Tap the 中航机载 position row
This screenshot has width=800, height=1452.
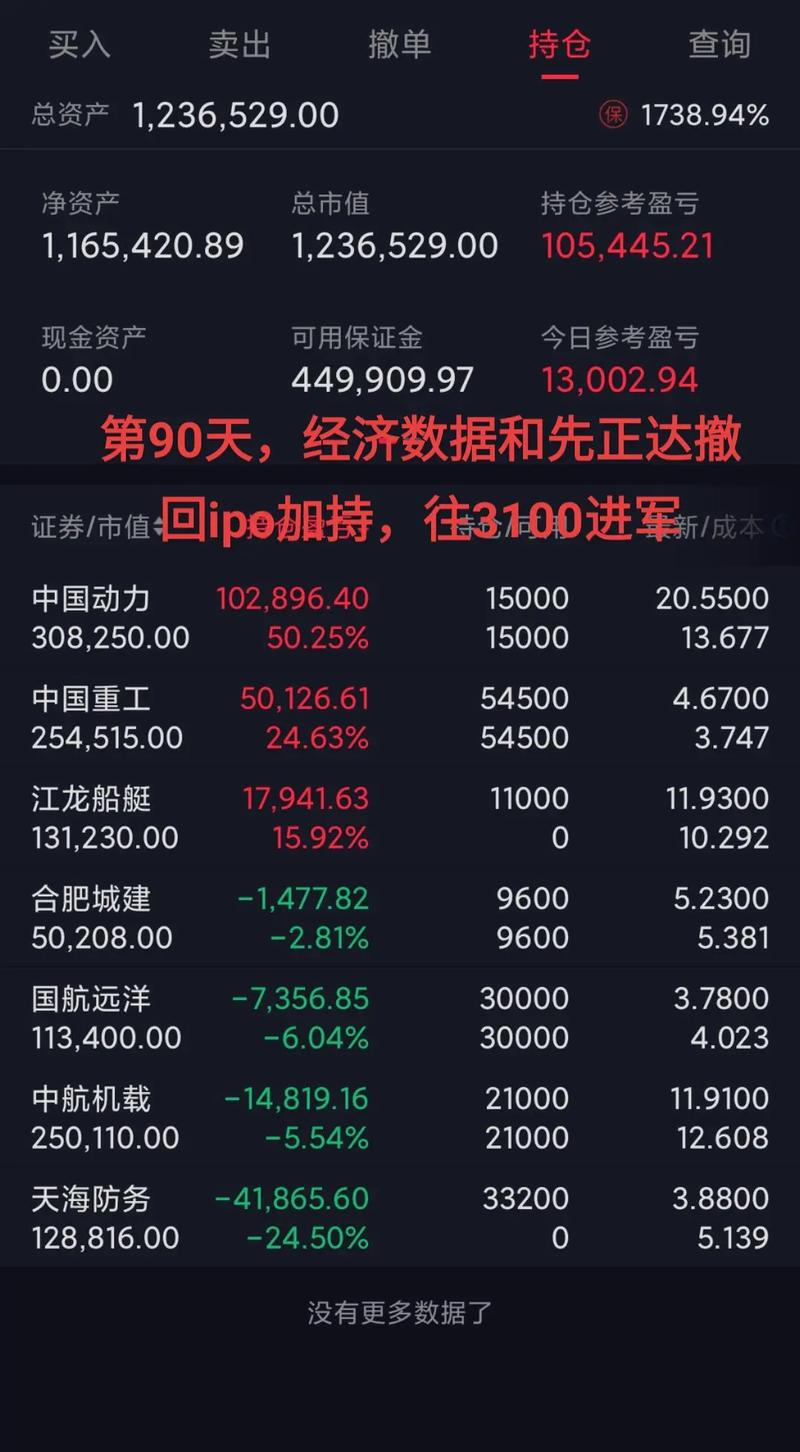[400, 1117]
